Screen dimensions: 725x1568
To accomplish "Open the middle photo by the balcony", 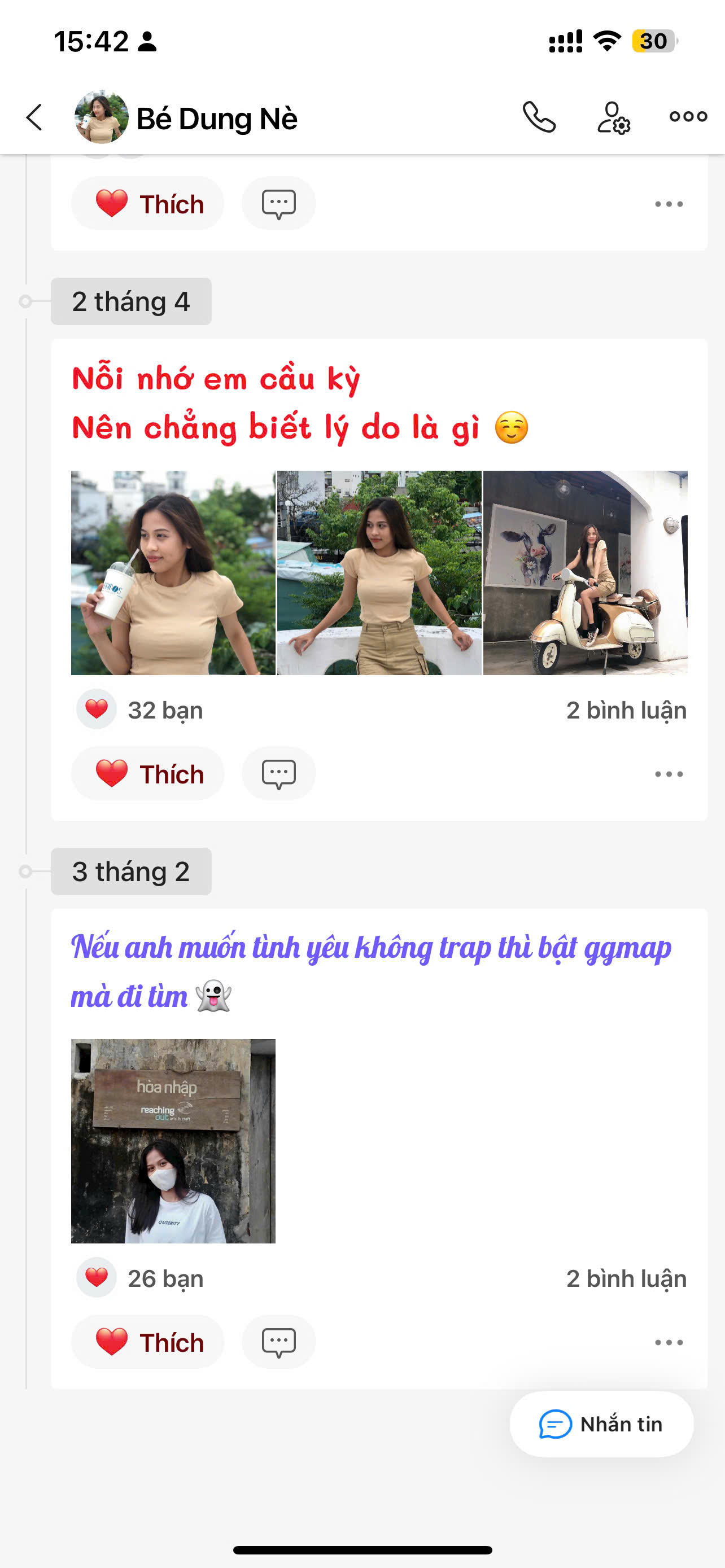I will click(379, 572).
